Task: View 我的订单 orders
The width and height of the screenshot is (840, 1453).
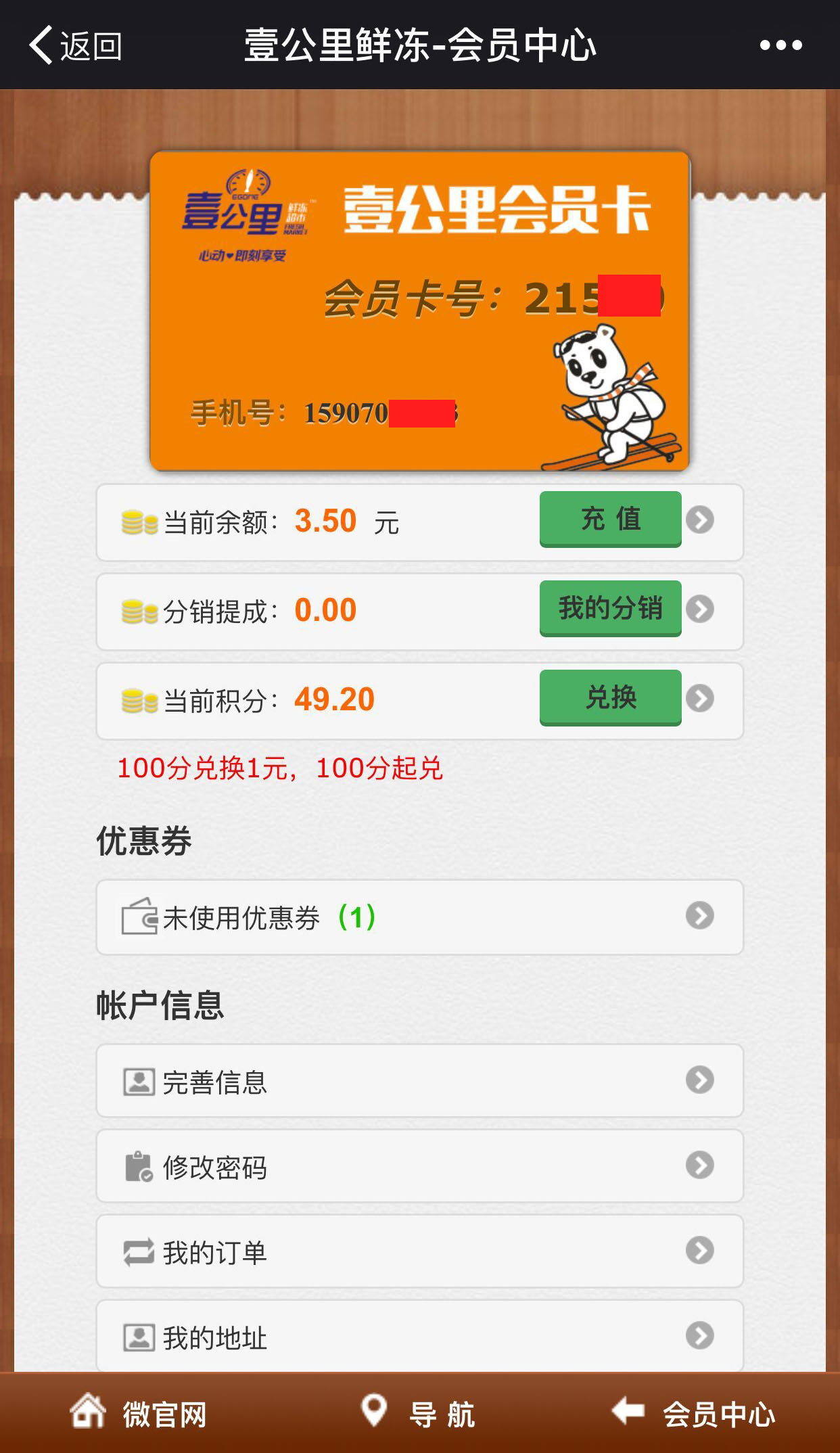Action: tap(419, 1251)
